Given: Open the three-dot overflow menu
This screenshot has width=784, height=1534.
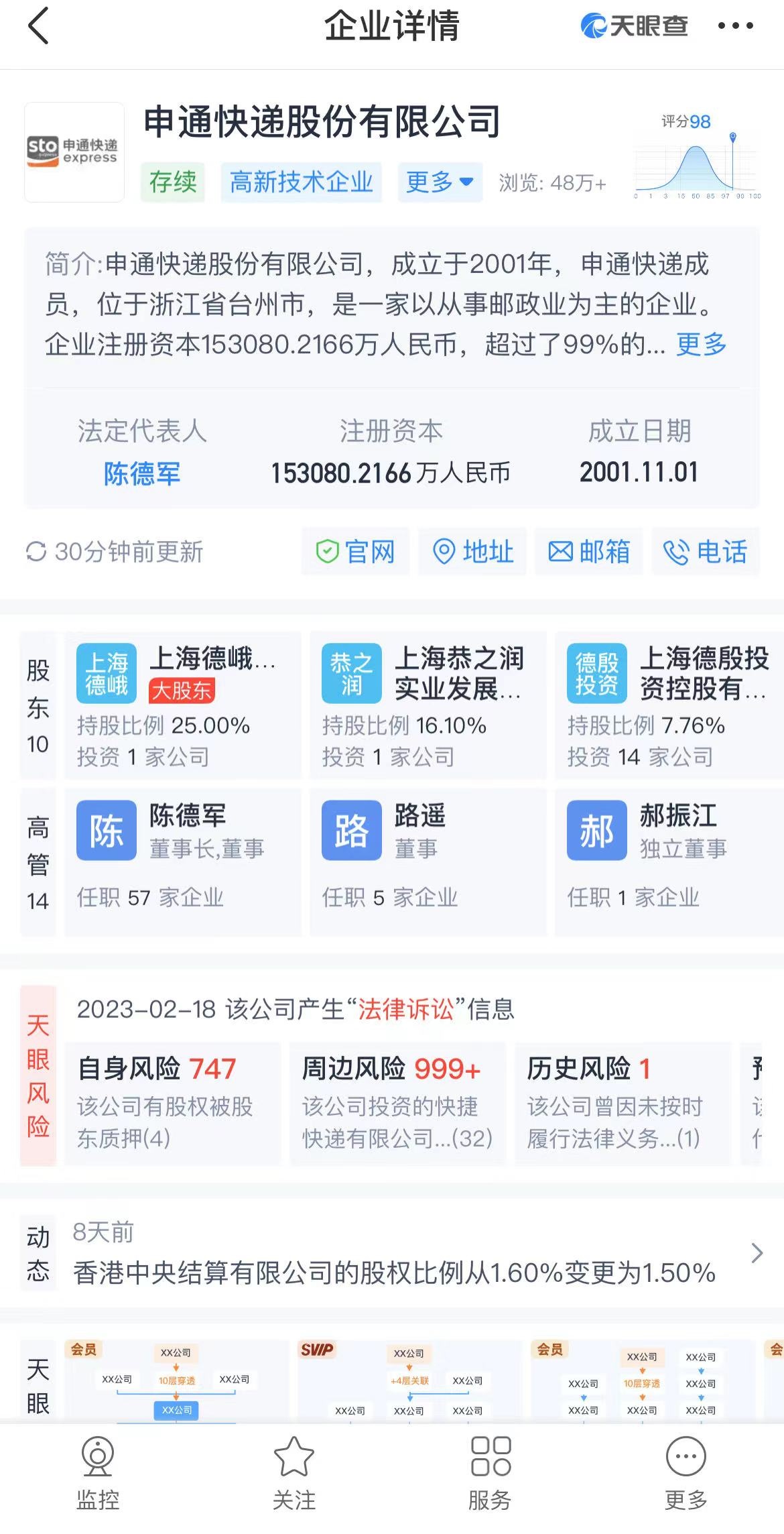Looking at the screenshot, I should click(x=735, y=27).
